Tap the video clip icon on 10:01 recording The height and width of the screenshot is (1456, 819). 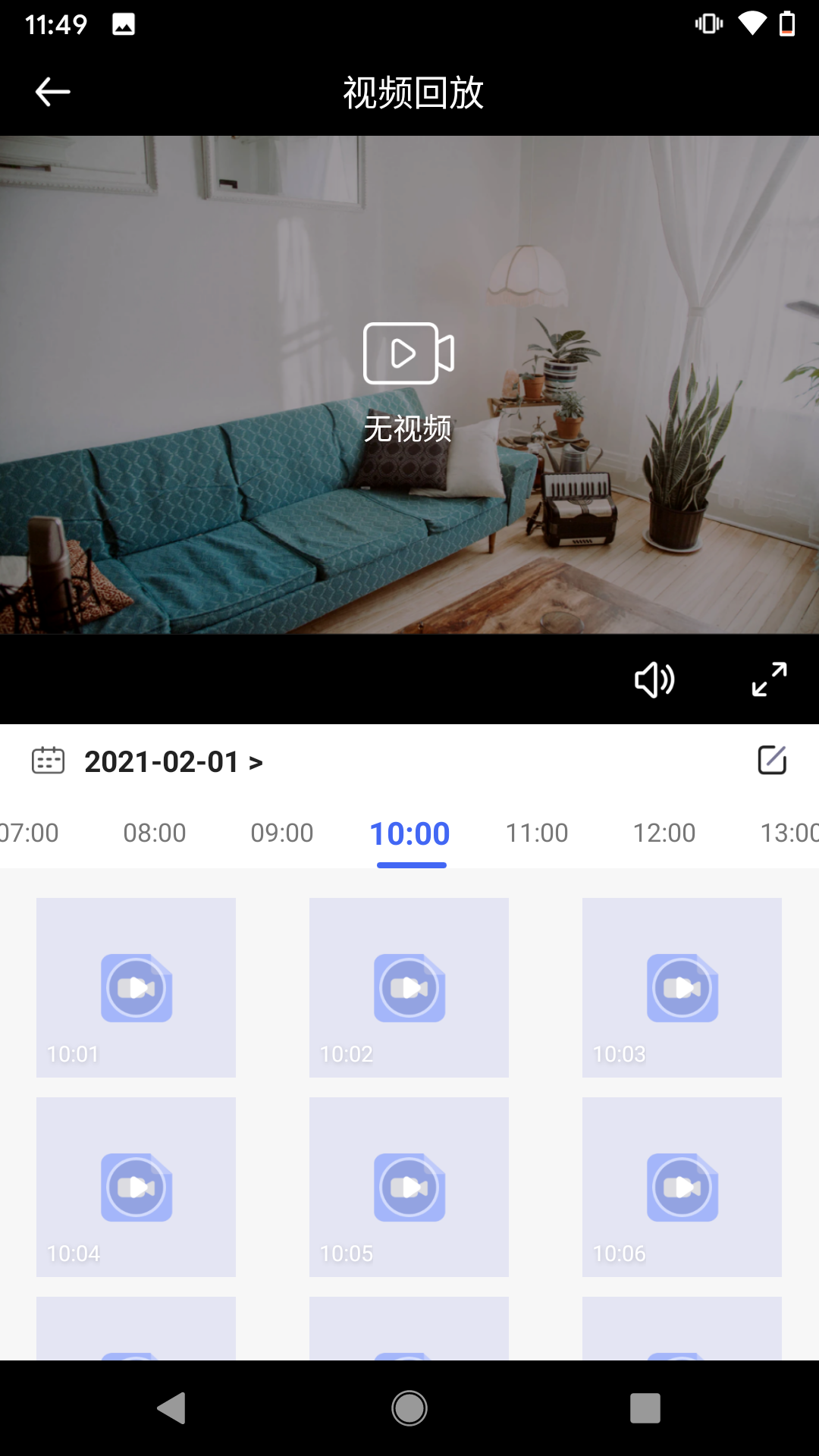(x=136, y=987)
